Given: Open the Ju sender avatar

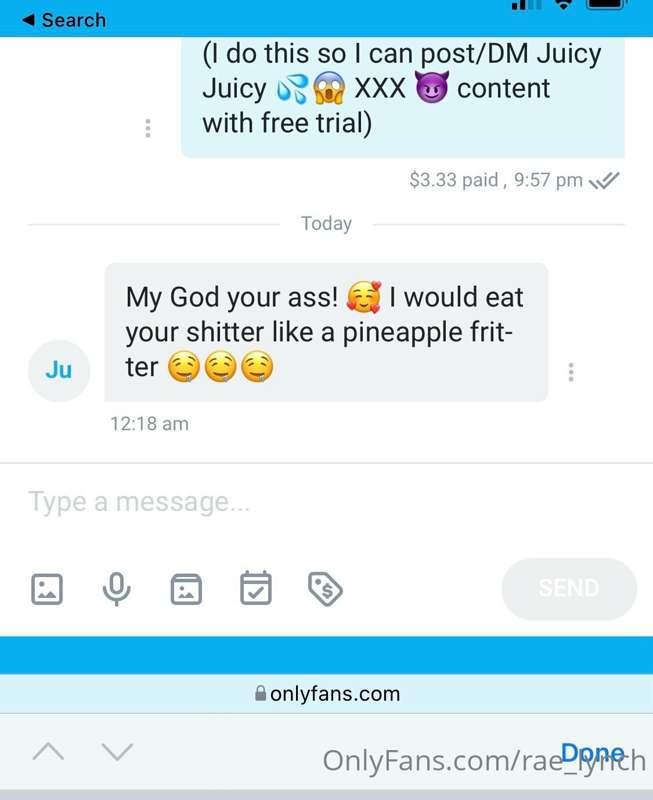Looking at the screenshot, I should tap(59, 370).
